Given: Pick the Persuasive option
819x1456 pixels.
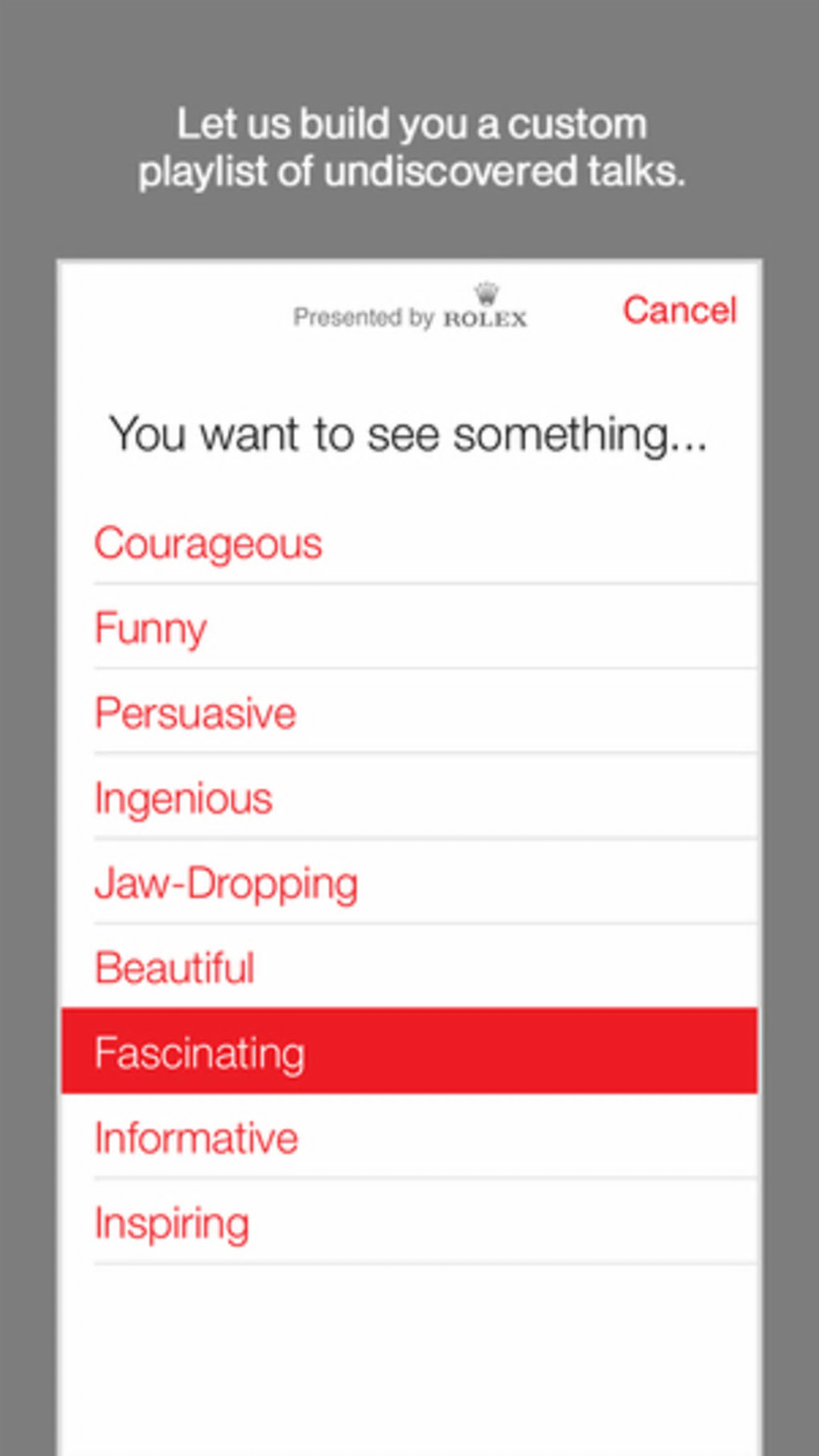Looking at the screenshot, I should click(x=196, y=713).
